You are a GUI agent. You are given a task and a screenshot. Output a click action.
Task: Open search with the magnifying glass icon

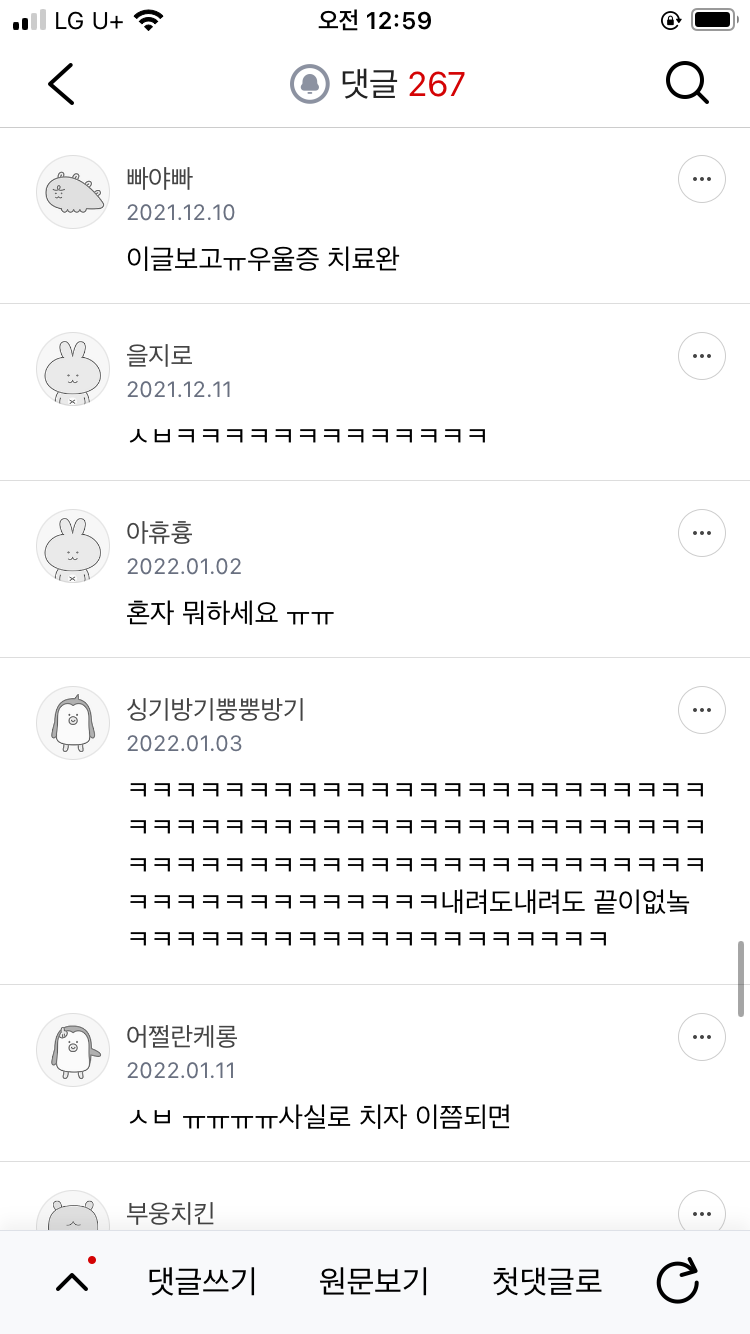[686, 83]
